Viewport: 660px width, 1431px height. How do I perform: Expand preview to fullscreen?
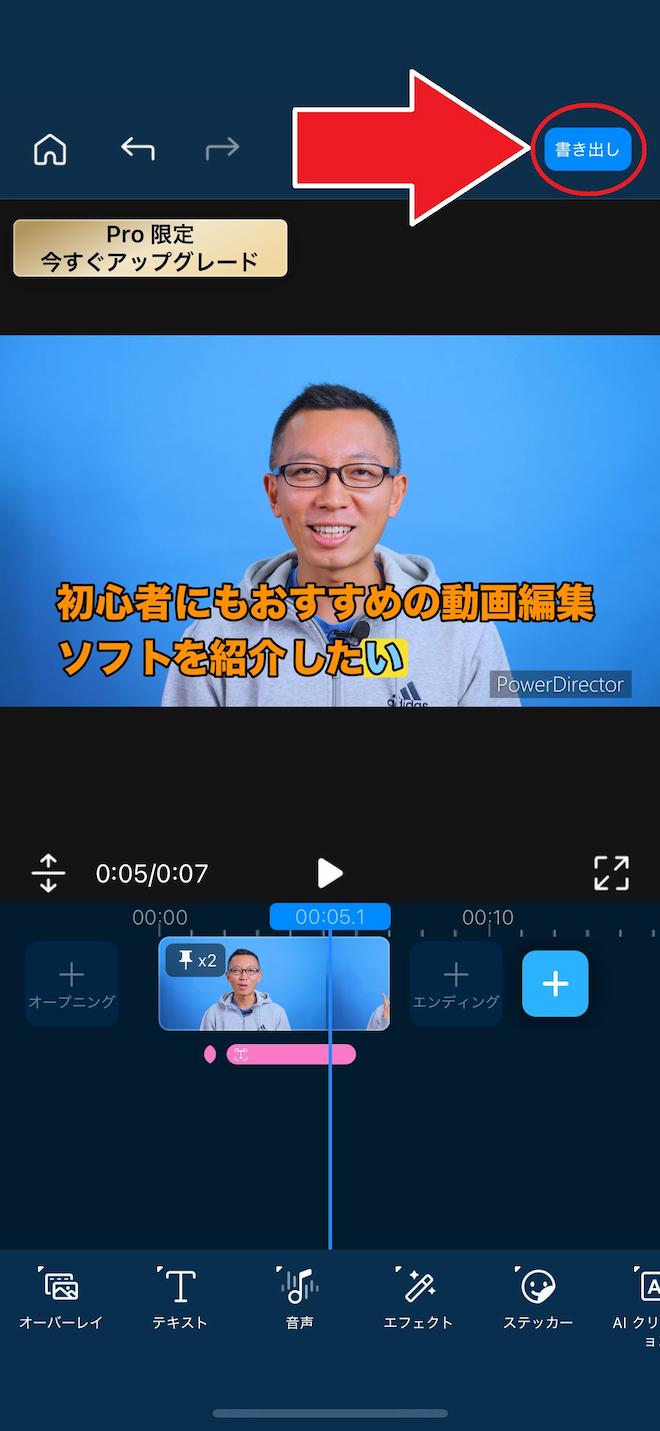[611, 873]
